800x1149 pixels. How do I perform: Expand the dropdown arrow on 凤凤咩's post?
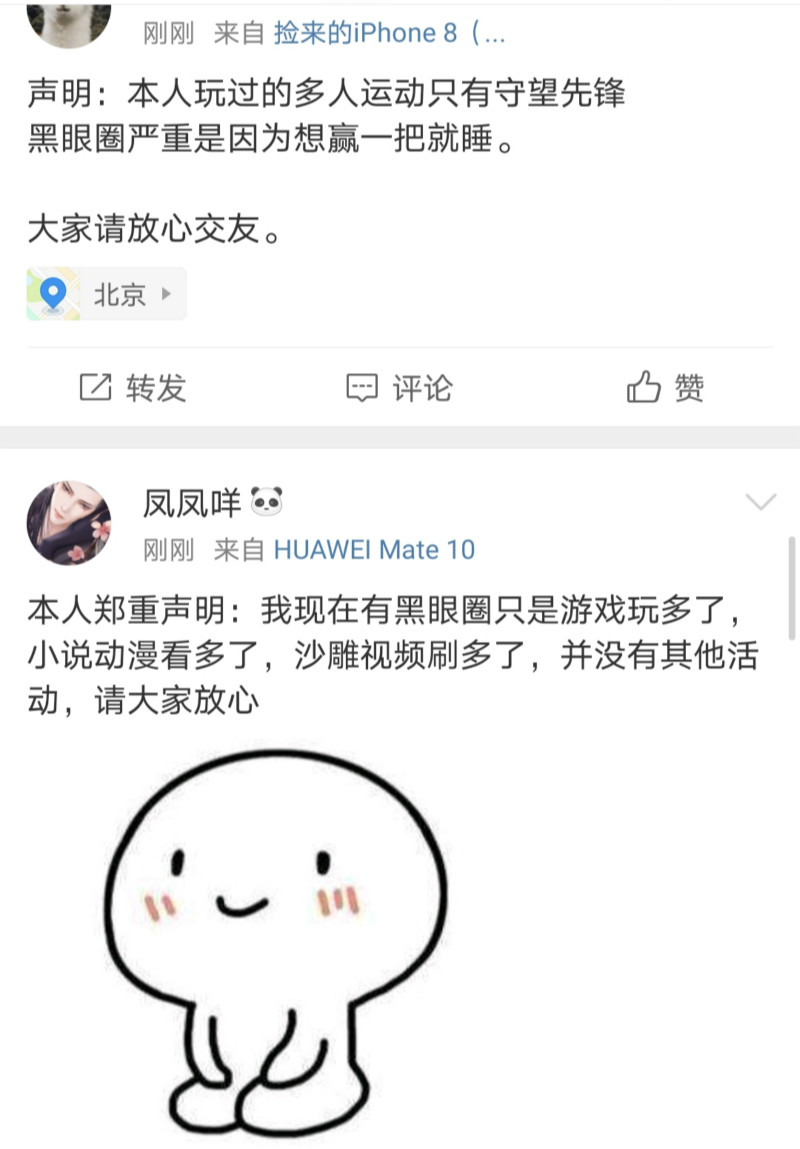(x=761, y=502)
